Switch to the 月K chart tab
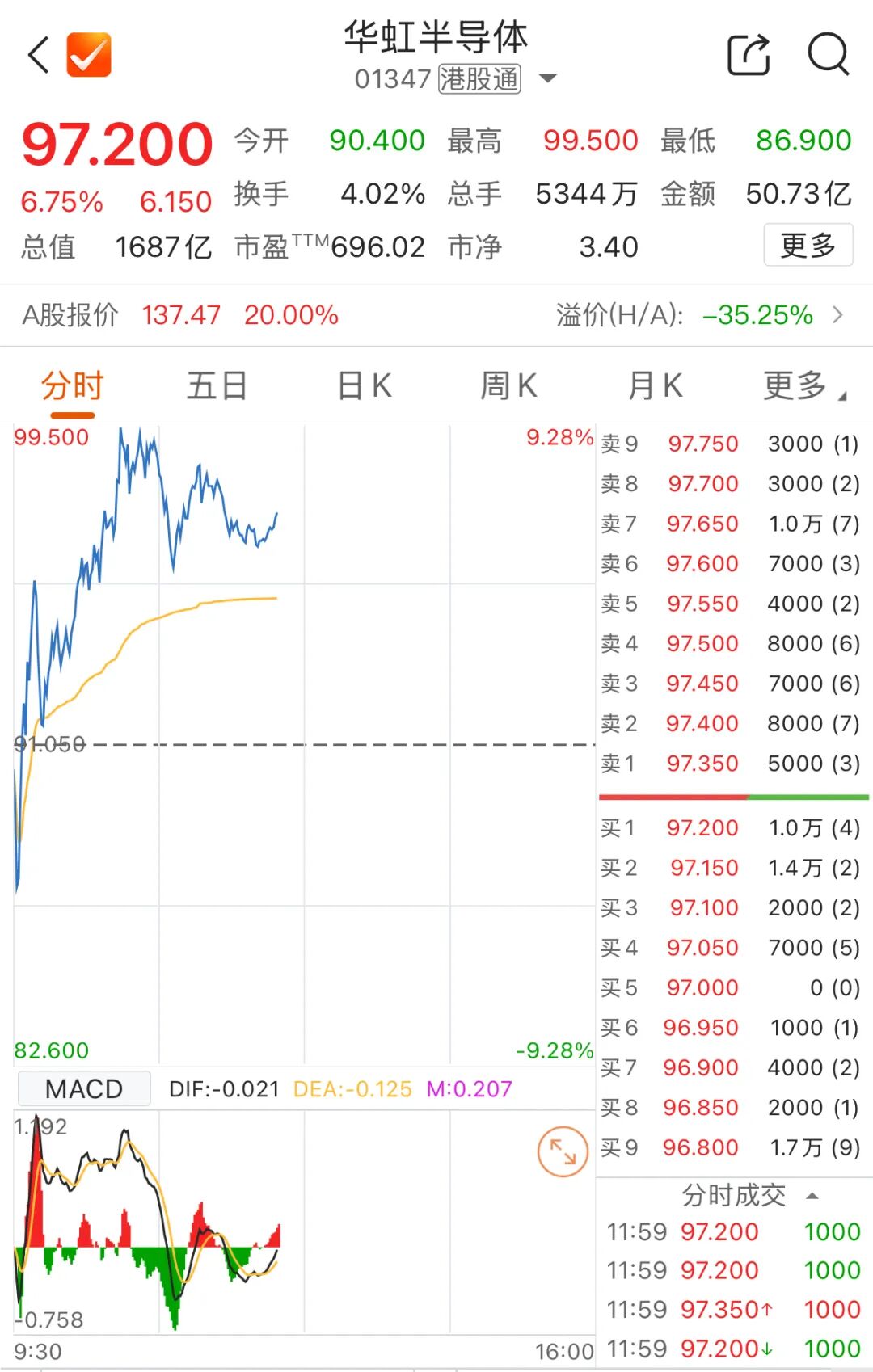Image resolution: width=873 pixels, height=1372 pixels. (x=656, y=385)
